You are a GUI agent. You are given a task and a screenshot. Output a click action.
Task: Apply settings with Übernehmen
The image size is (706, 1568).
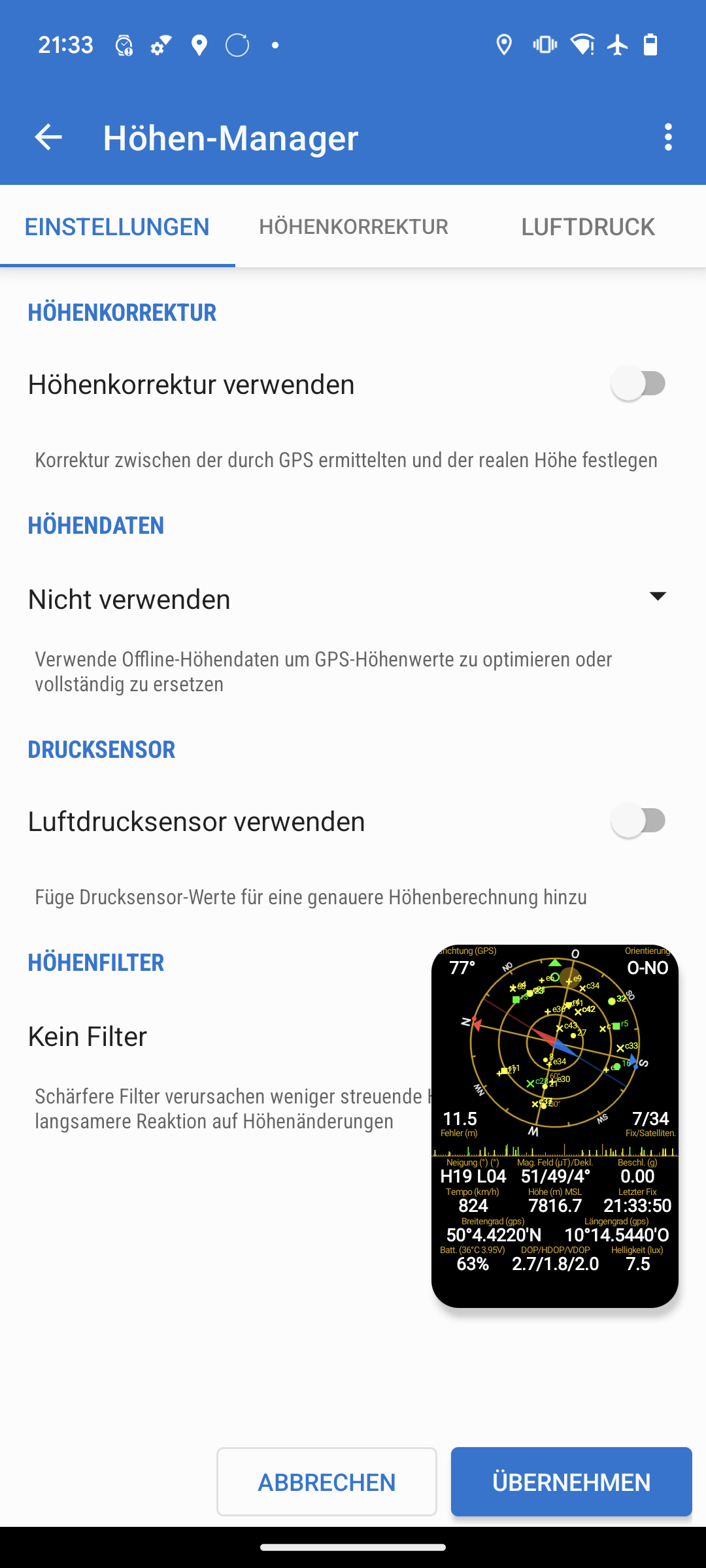coord(571,1482)
